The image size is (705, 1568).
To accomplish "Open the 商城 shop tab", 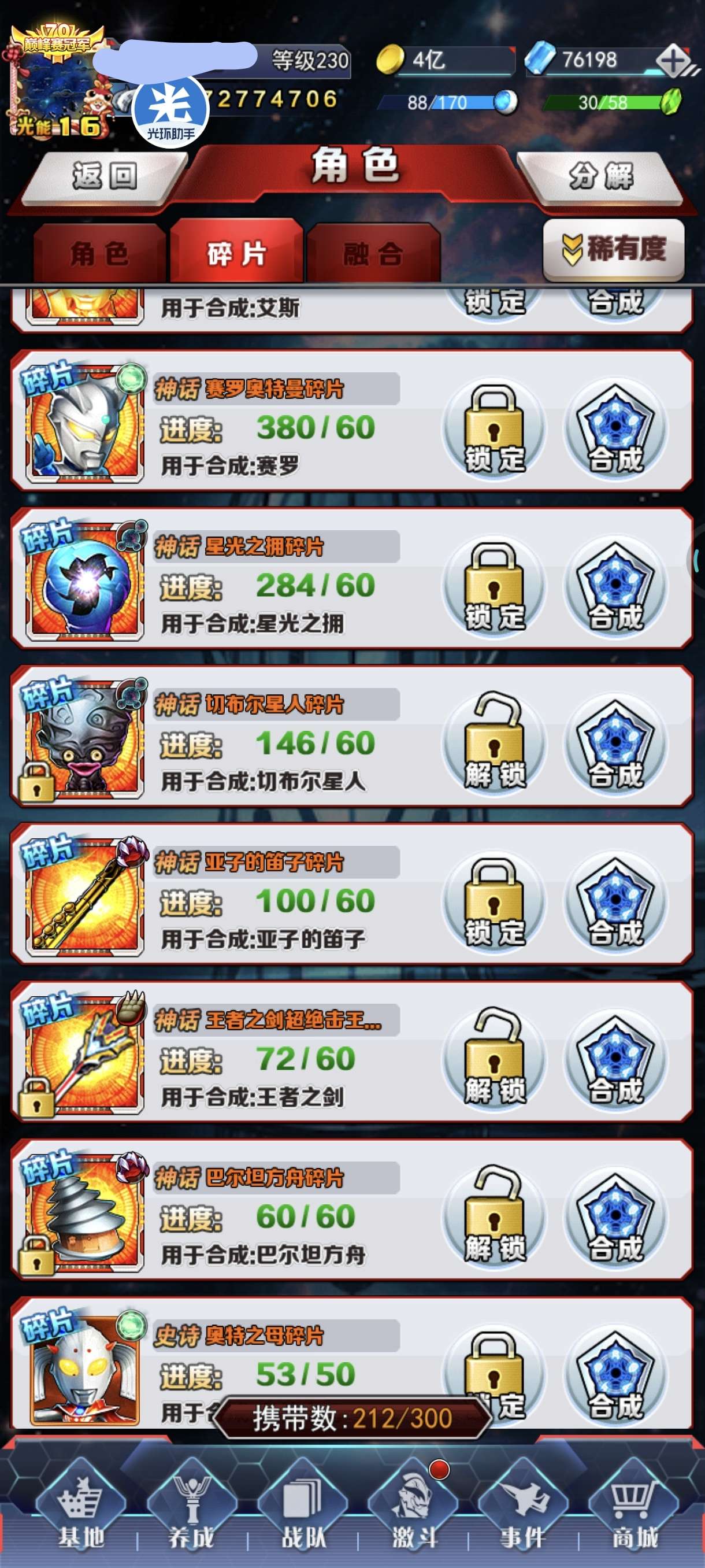I will pos(634,1511).
